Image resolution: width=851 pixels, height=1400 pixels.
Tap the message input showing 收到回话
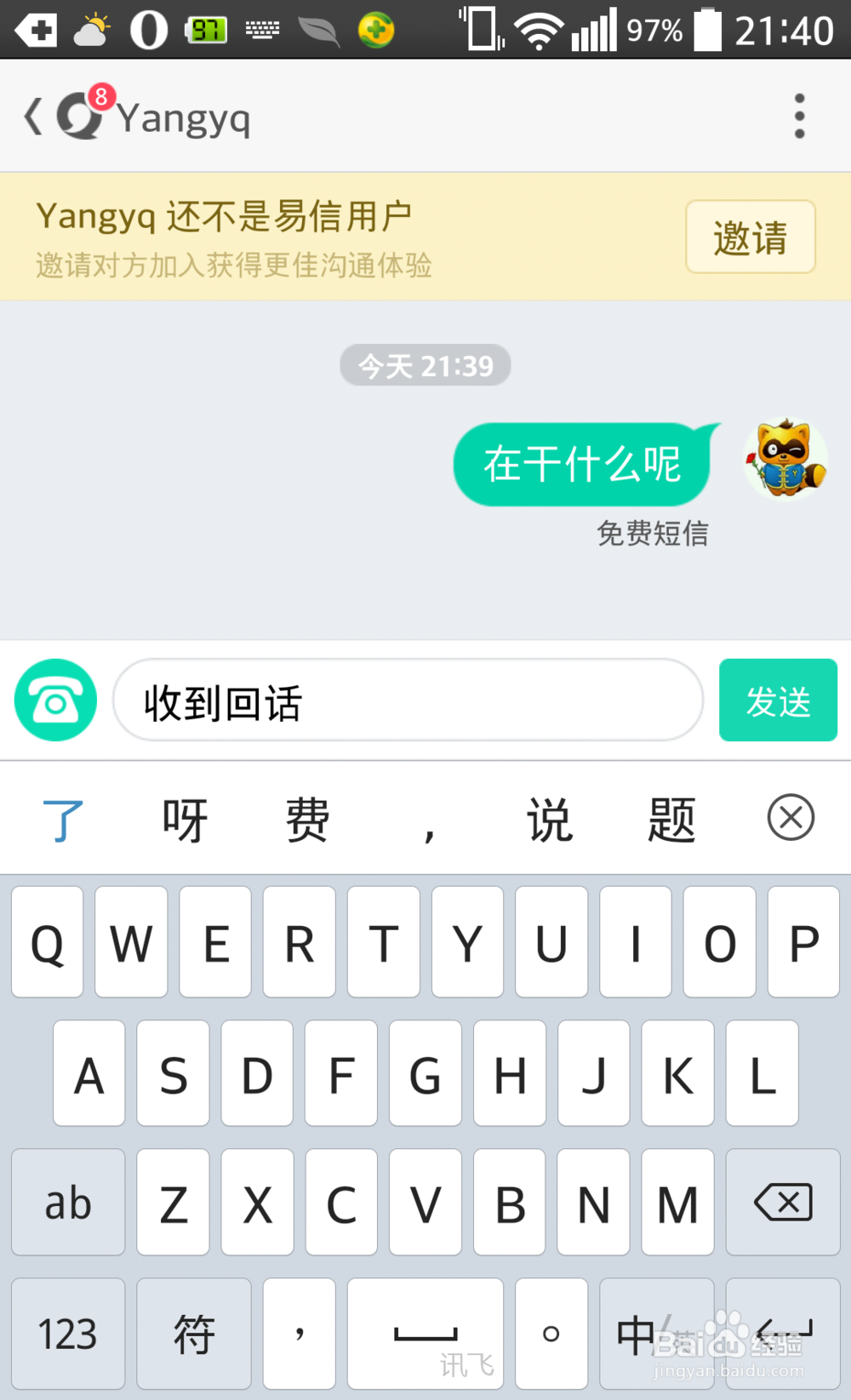click(407, 700)
